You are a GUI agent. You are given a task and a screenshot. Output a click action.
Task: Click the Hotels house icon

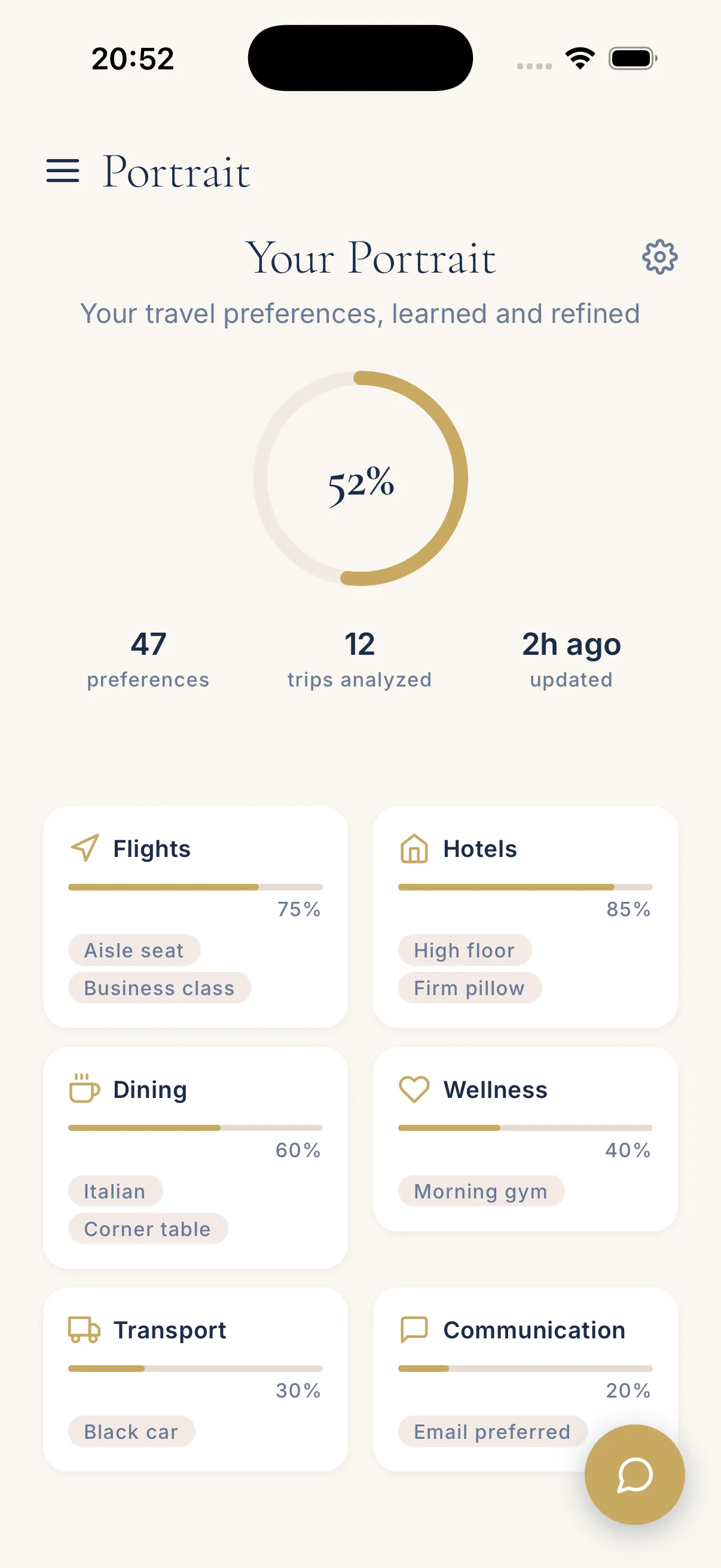tap(414, 847)
